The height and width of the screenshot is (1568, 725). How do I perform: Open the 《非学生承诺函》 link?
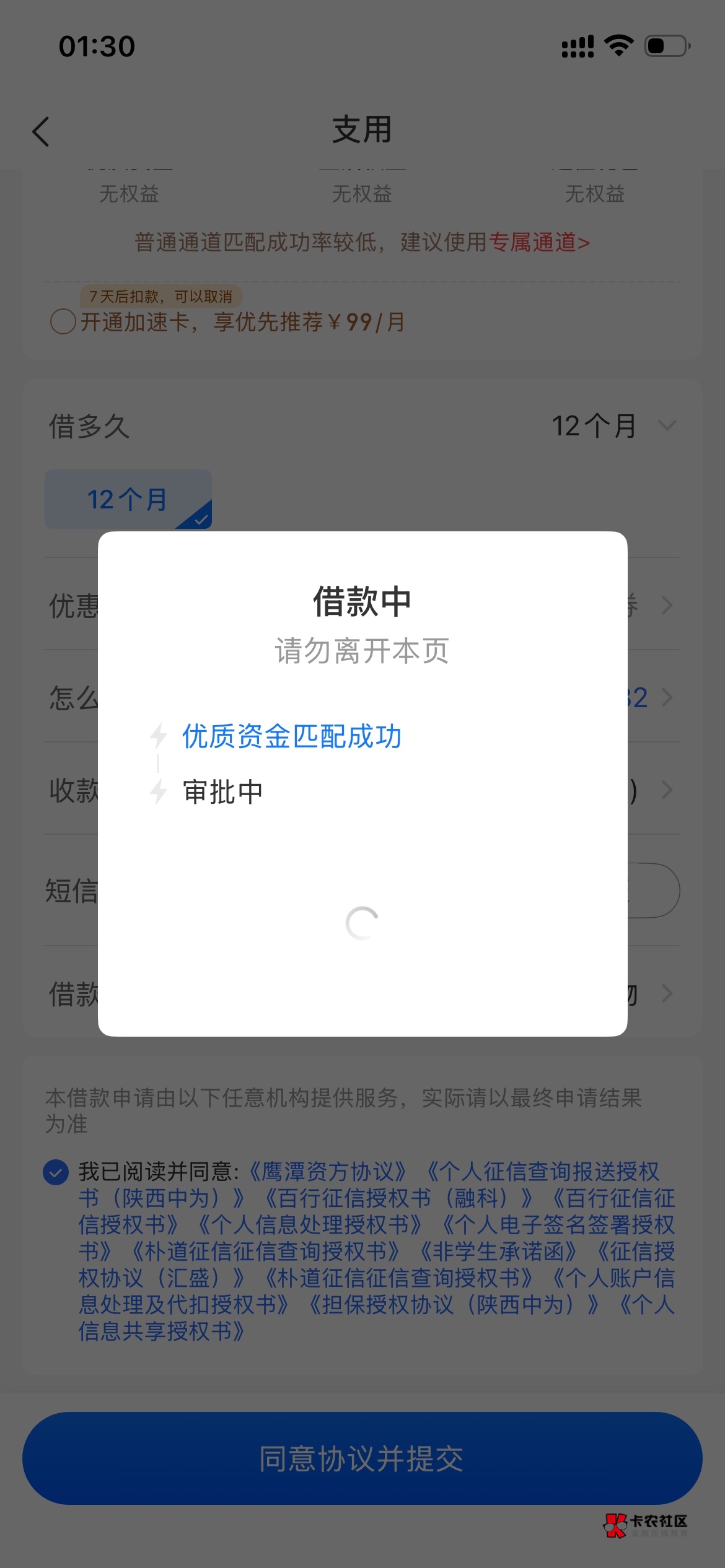pyautogui.click(x=498, y=1252)
